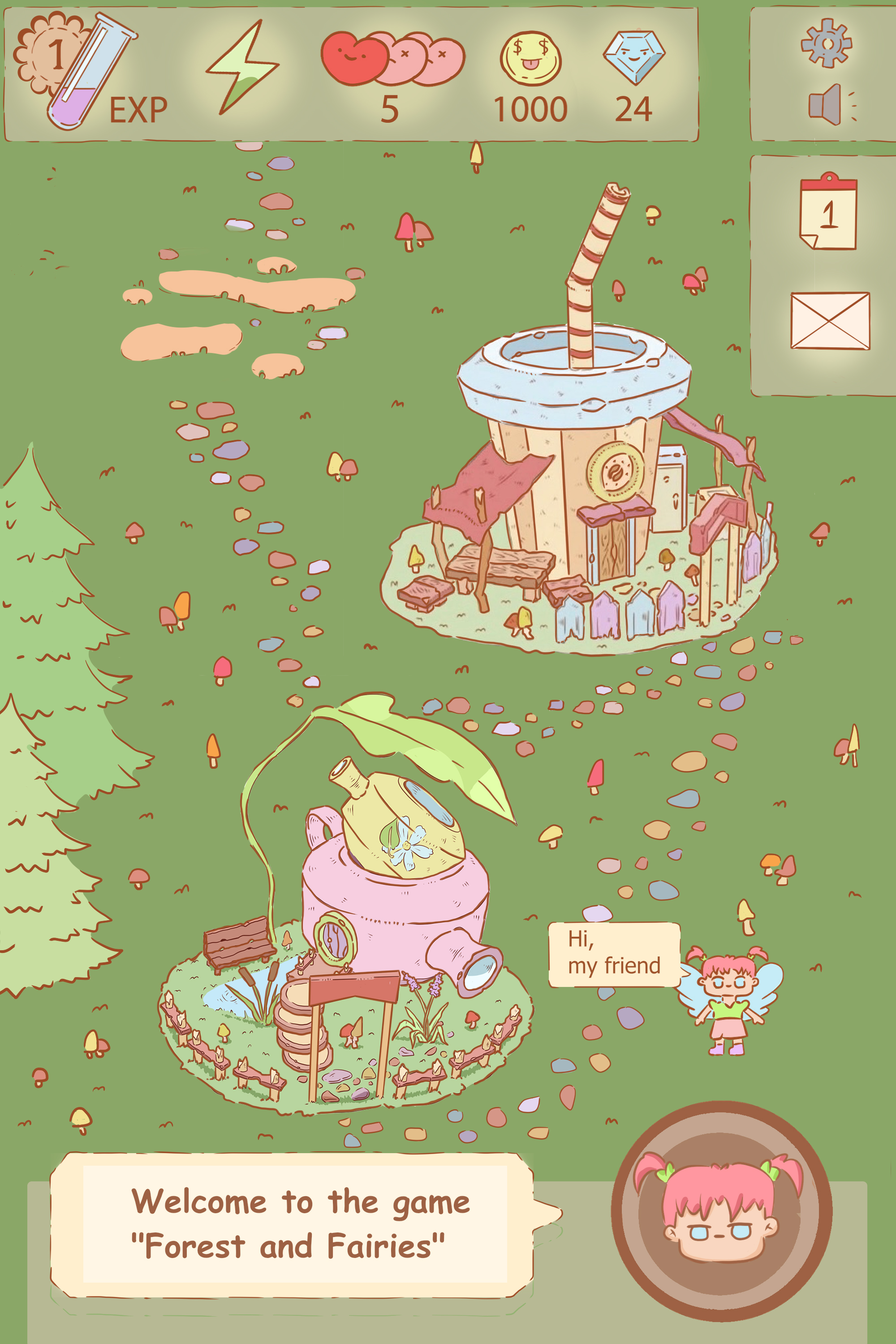
Task: Open the settings gear
Action: 826,43
